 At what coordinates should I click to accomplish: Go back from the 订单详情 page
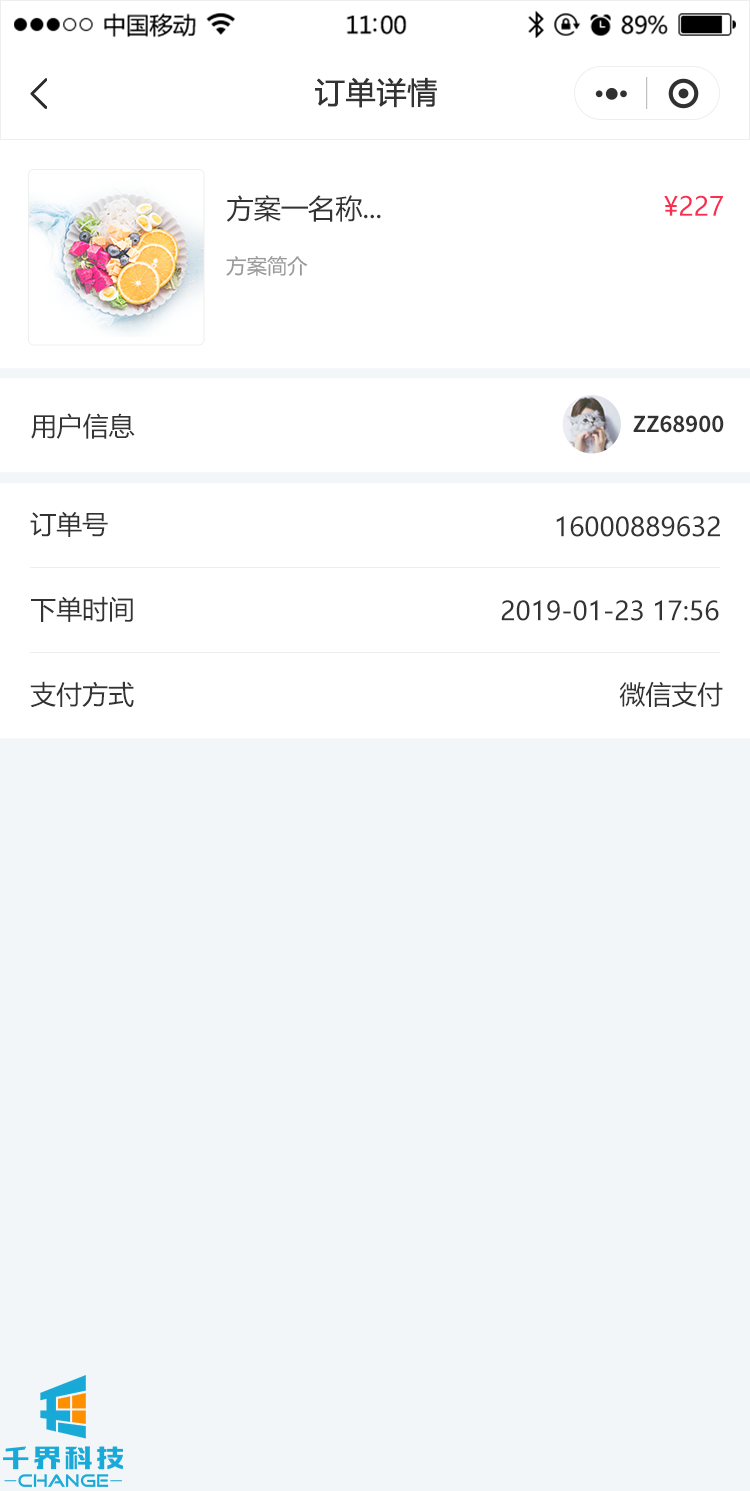pos(39,94)
